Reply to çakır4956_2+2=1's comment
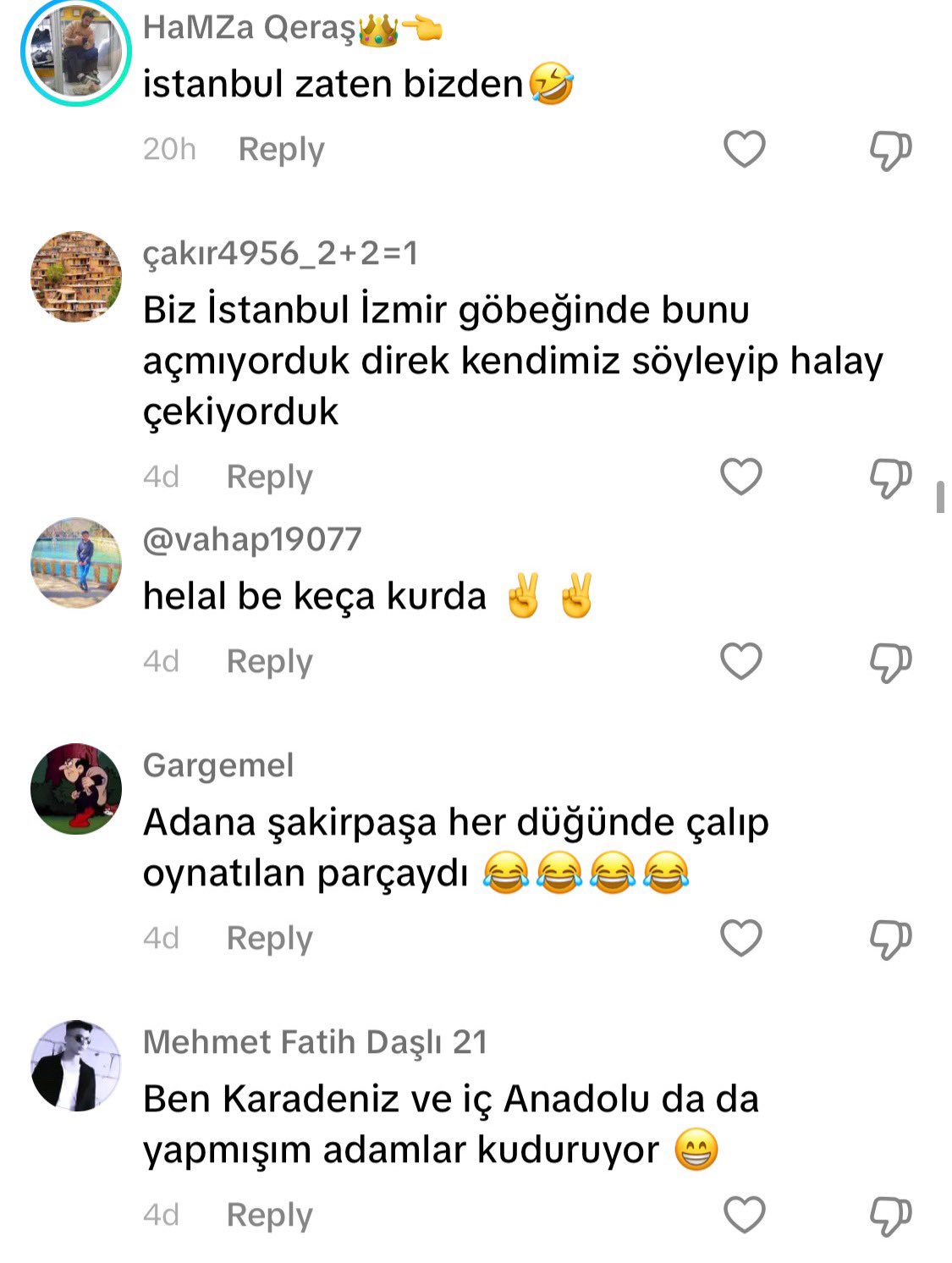 coord(269,477)
